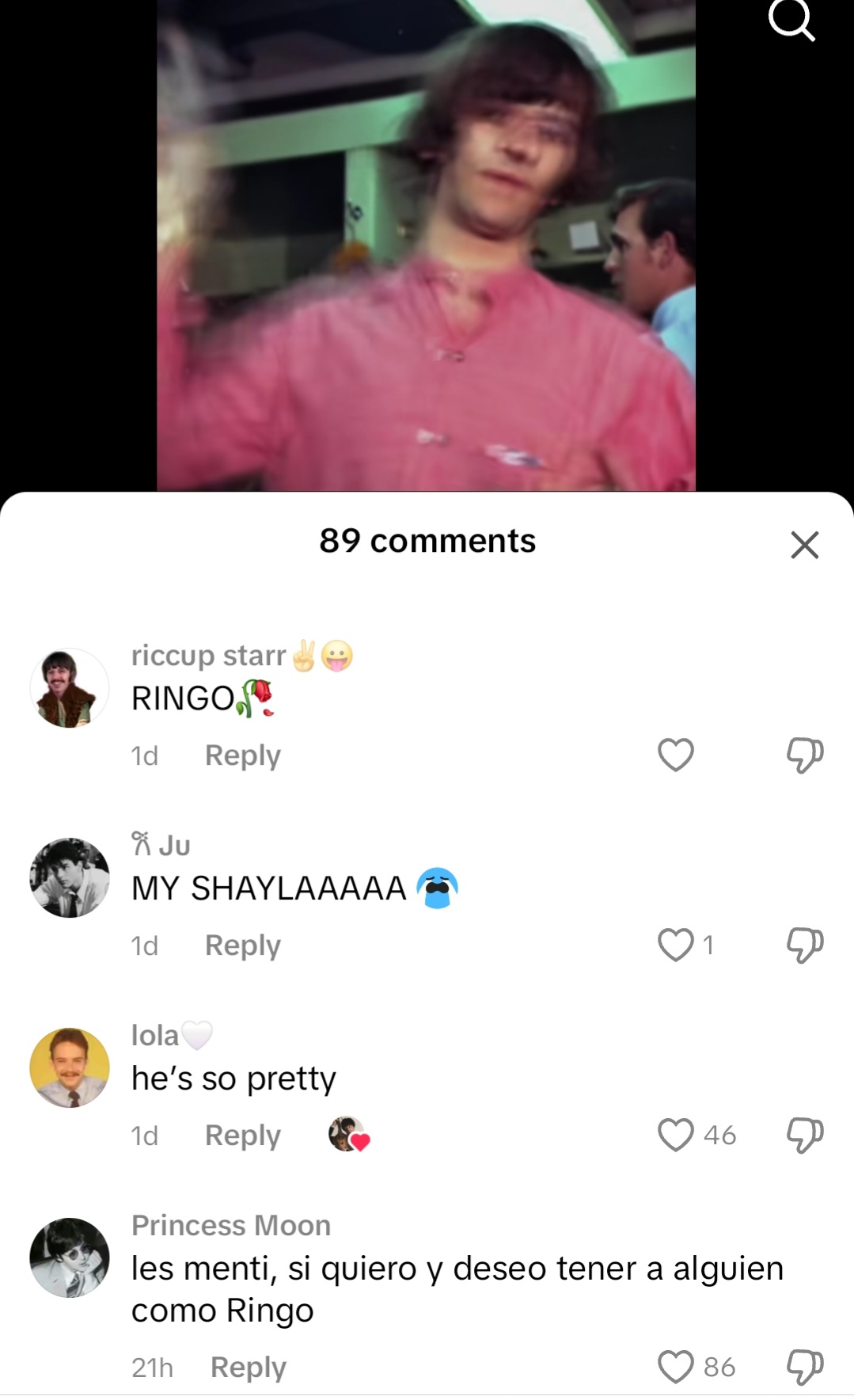Dislike lola's comment
Viewport: 854px width, 1400px height.
tap(804, 1135)
